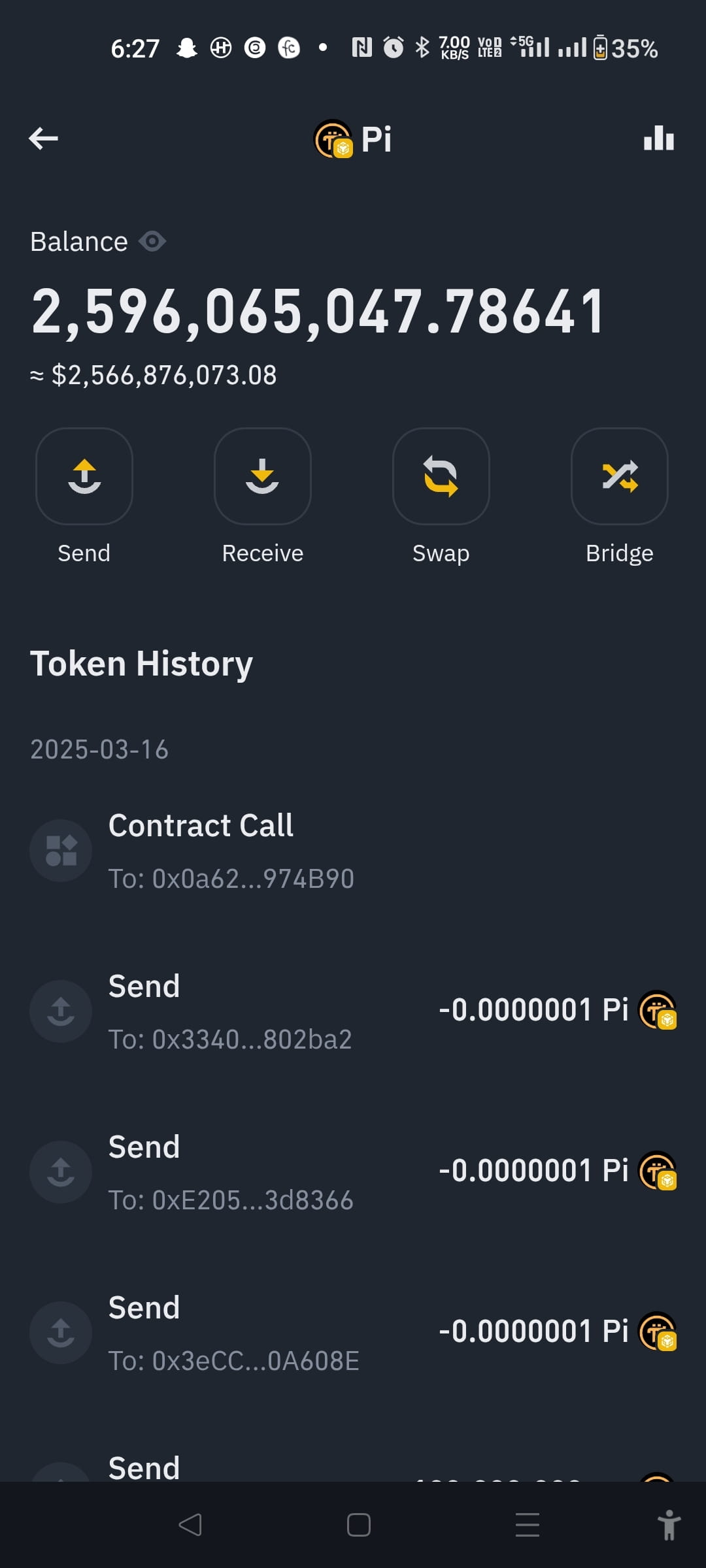Tap the system home button
706x1568 pixels.
359,1525
